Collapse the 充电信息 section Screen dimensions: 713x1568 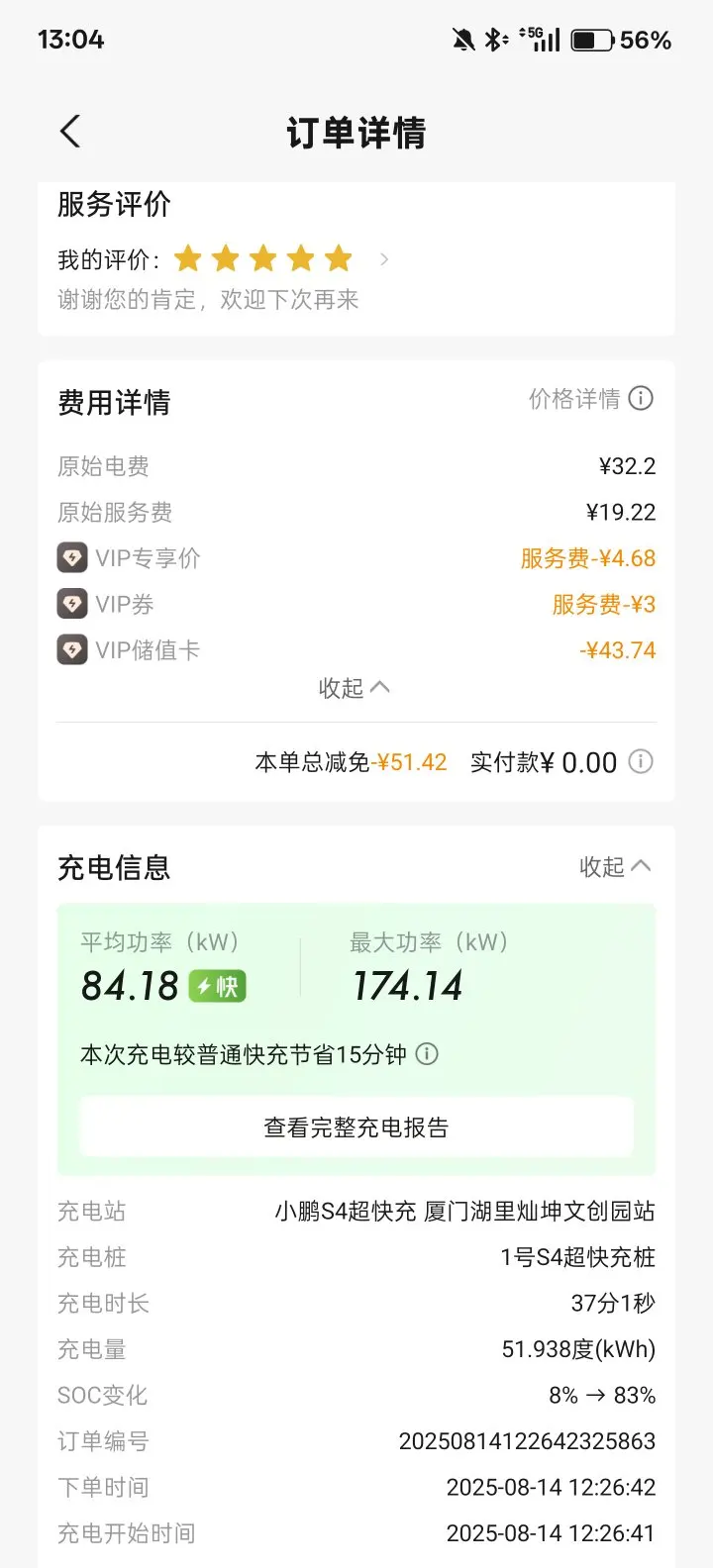[x=615, y=866]
